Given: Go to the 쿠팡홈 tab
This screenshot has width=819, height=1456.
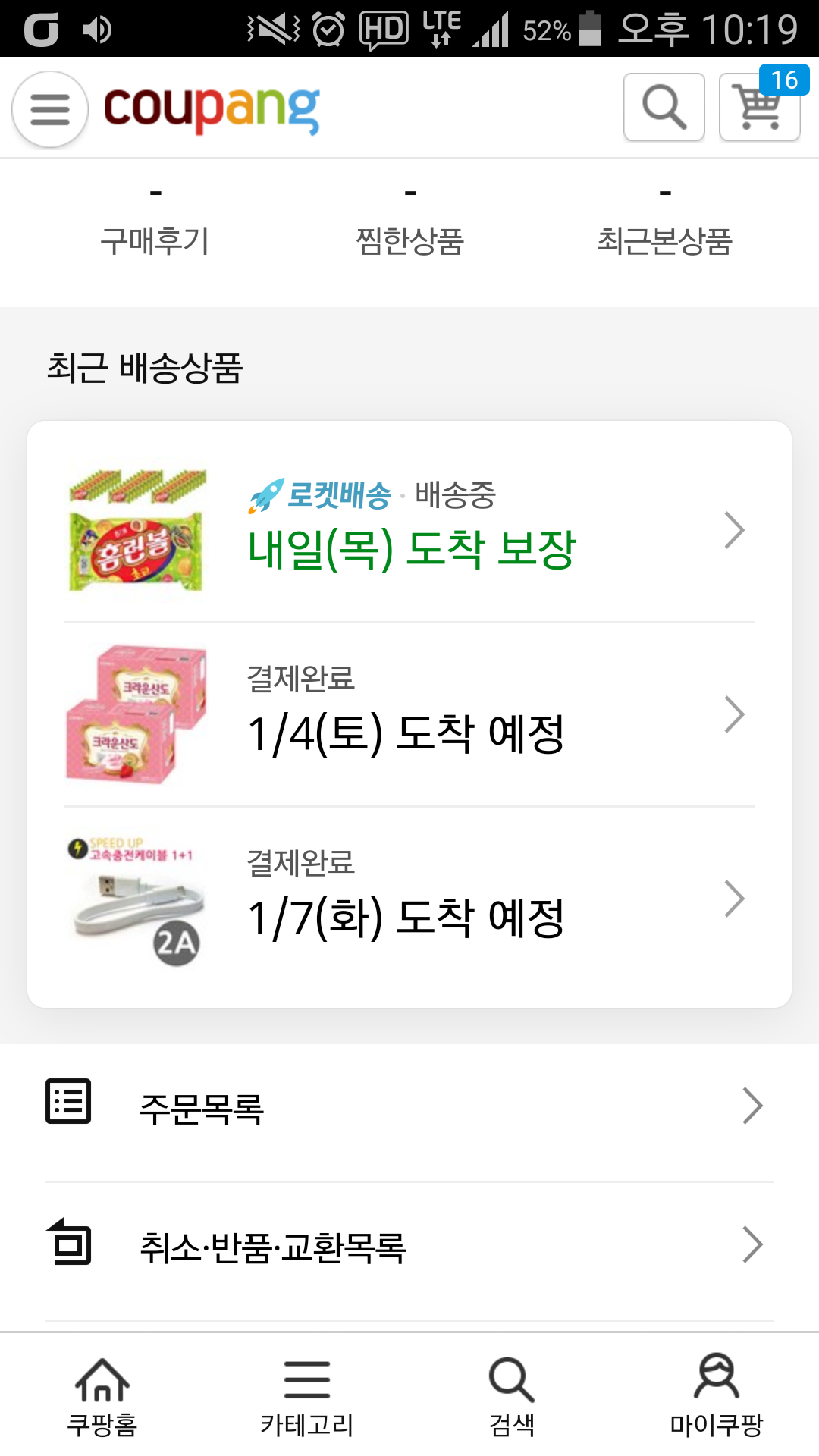Looking at the screenshot, I should [102, 1397].
